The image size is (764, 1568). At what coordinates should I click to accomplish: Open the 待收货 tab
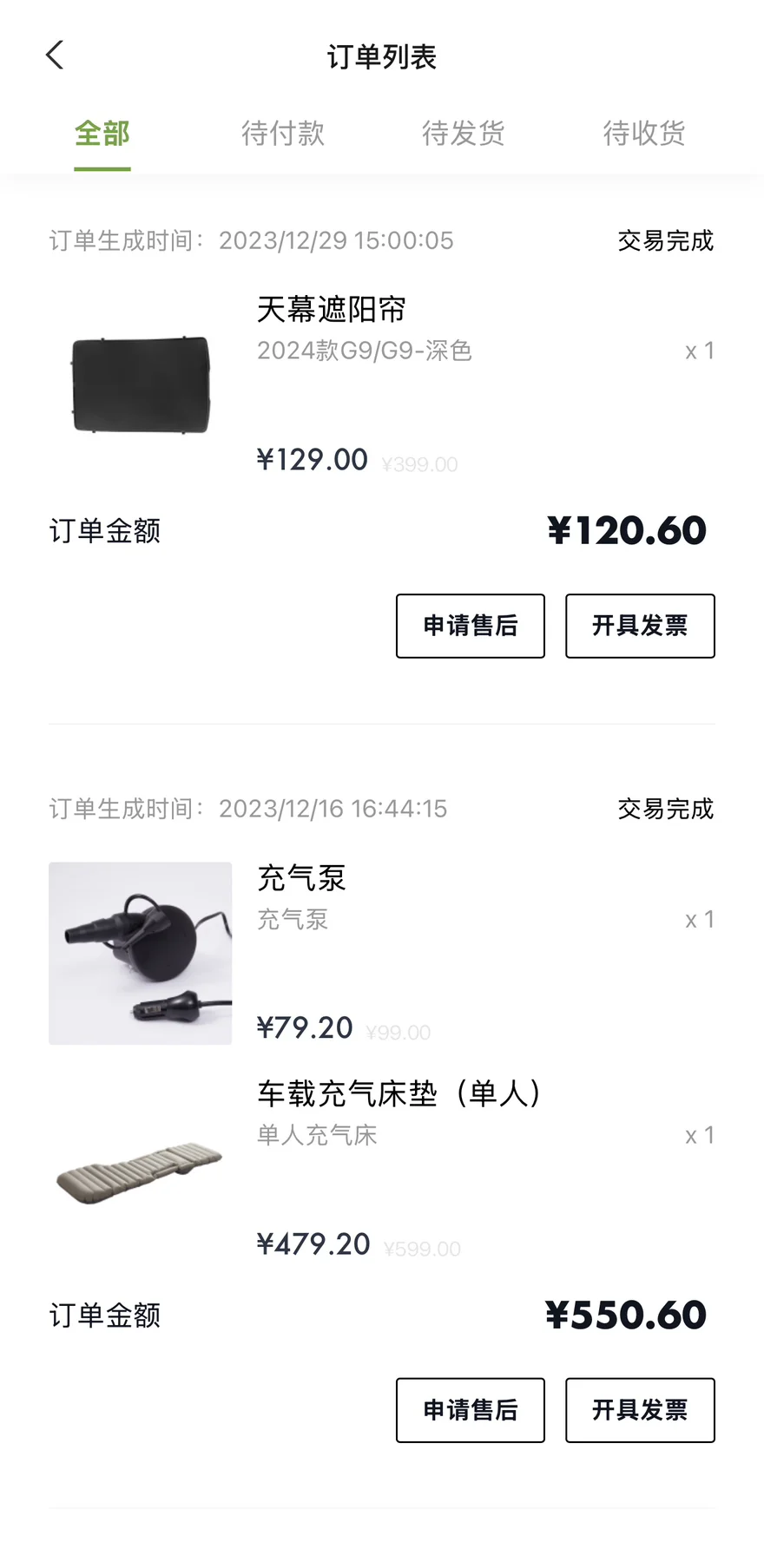pos(644,134)
